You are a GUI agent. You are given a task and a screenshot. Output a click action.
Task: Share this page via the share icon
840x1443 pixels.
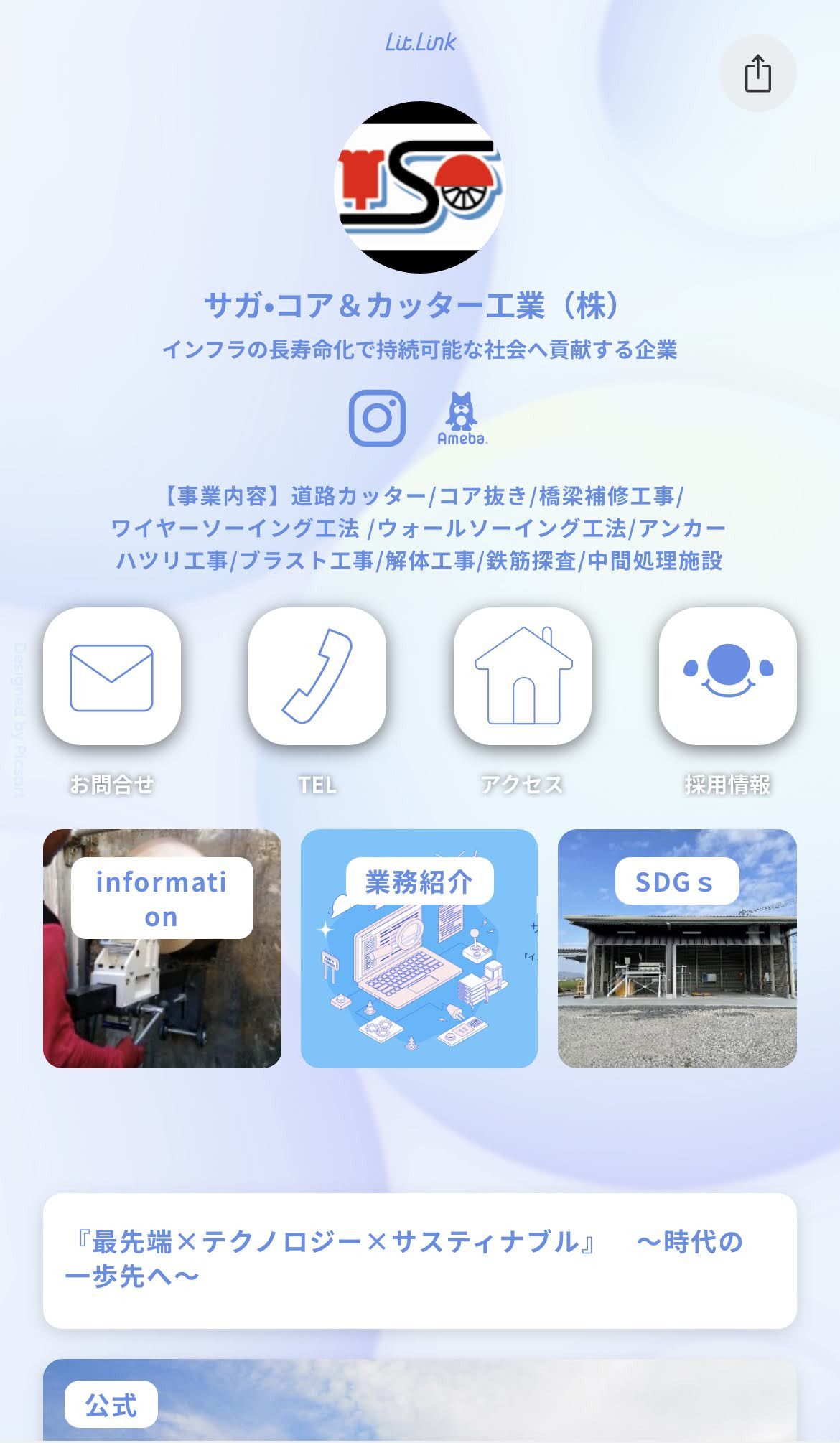757,73
